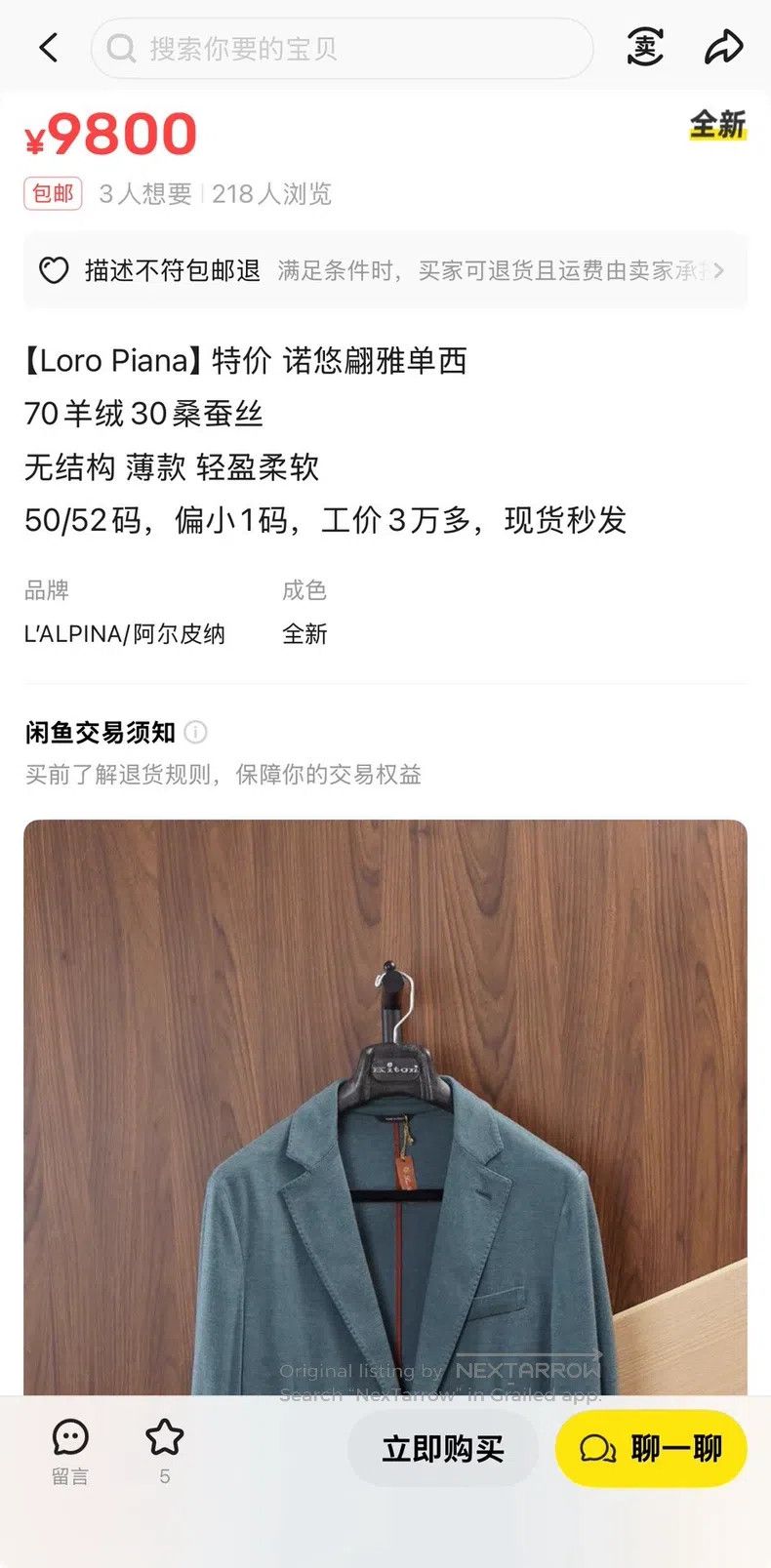
Task: View the jacket product photo
Action: click(x=385, y=1107)
